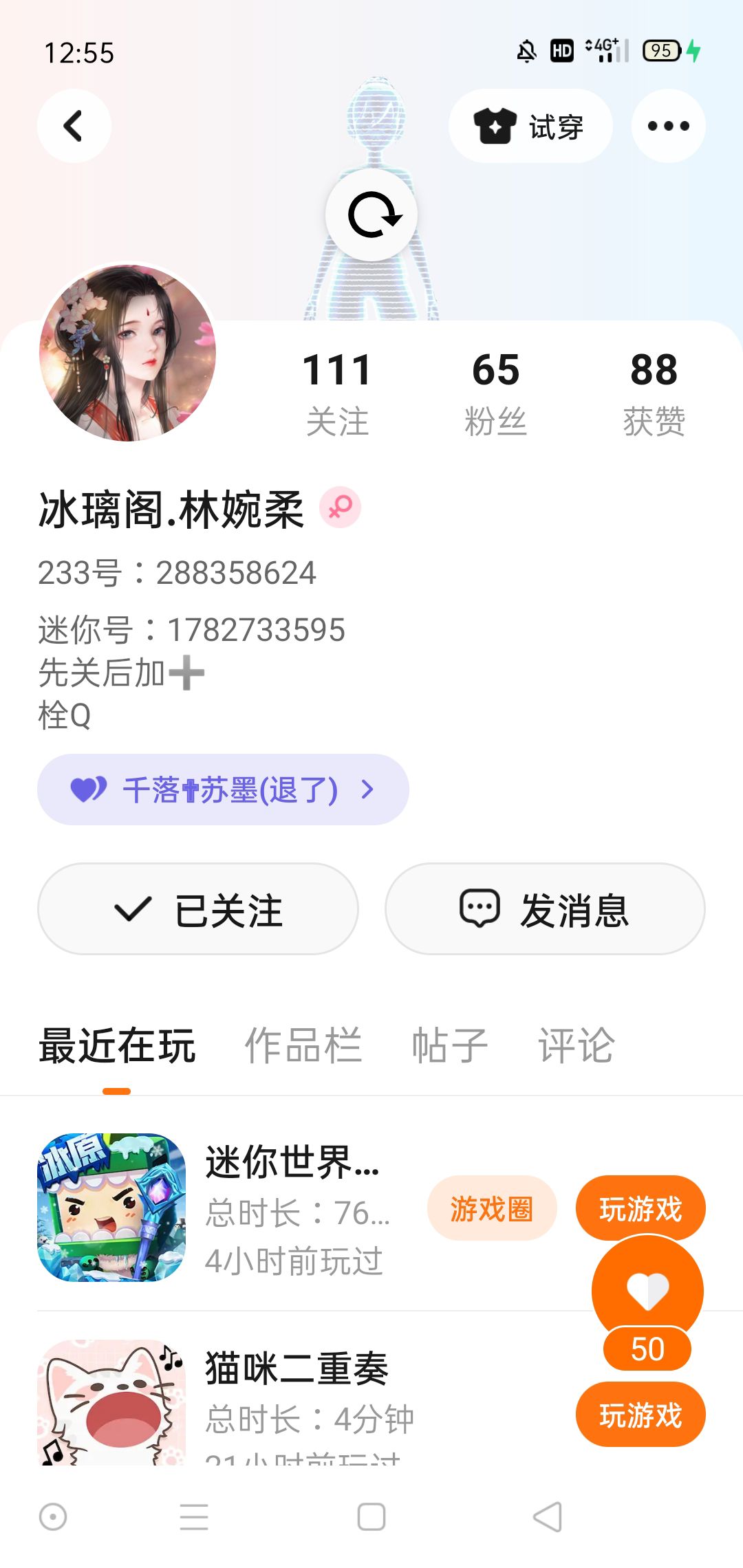The height and width of the screenshot is (1568, 743).
Task: Tap the floating heart like button
Action: (x=647, y=1291)
